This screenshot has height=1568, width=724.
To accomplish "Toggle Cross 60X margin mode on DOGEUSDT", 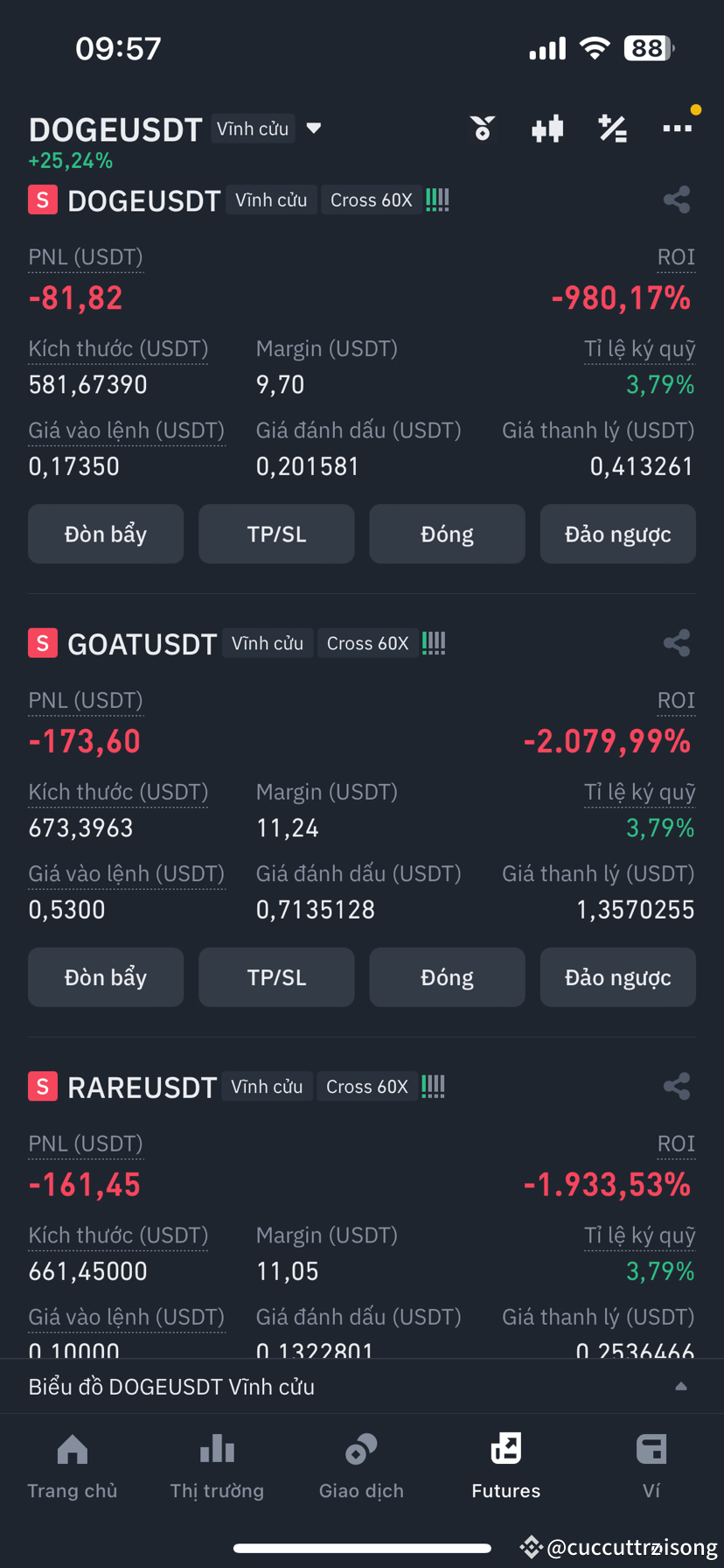I will [x=371, y=199].
